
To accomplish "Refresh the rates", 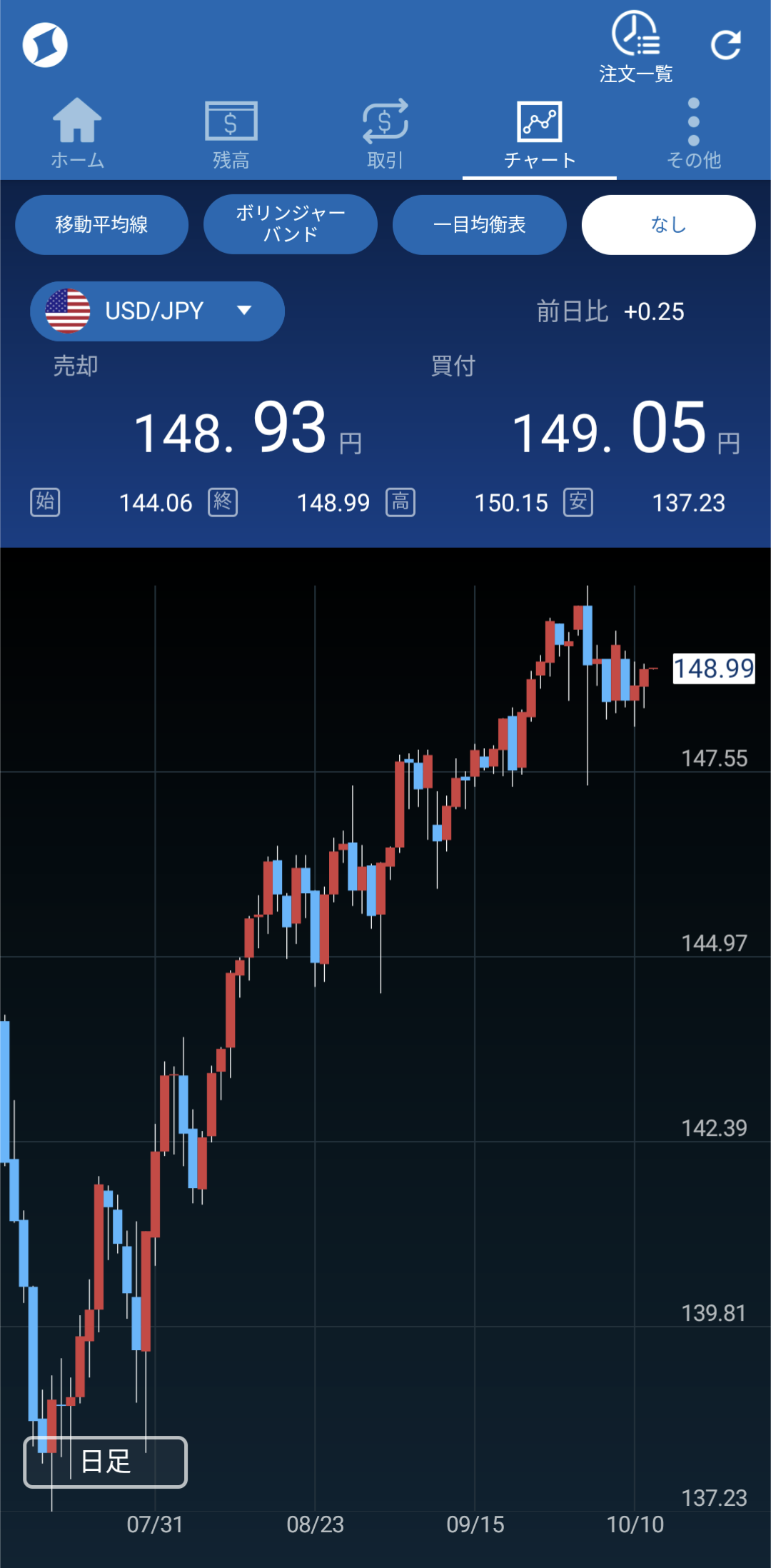I will tap(726, 45).
